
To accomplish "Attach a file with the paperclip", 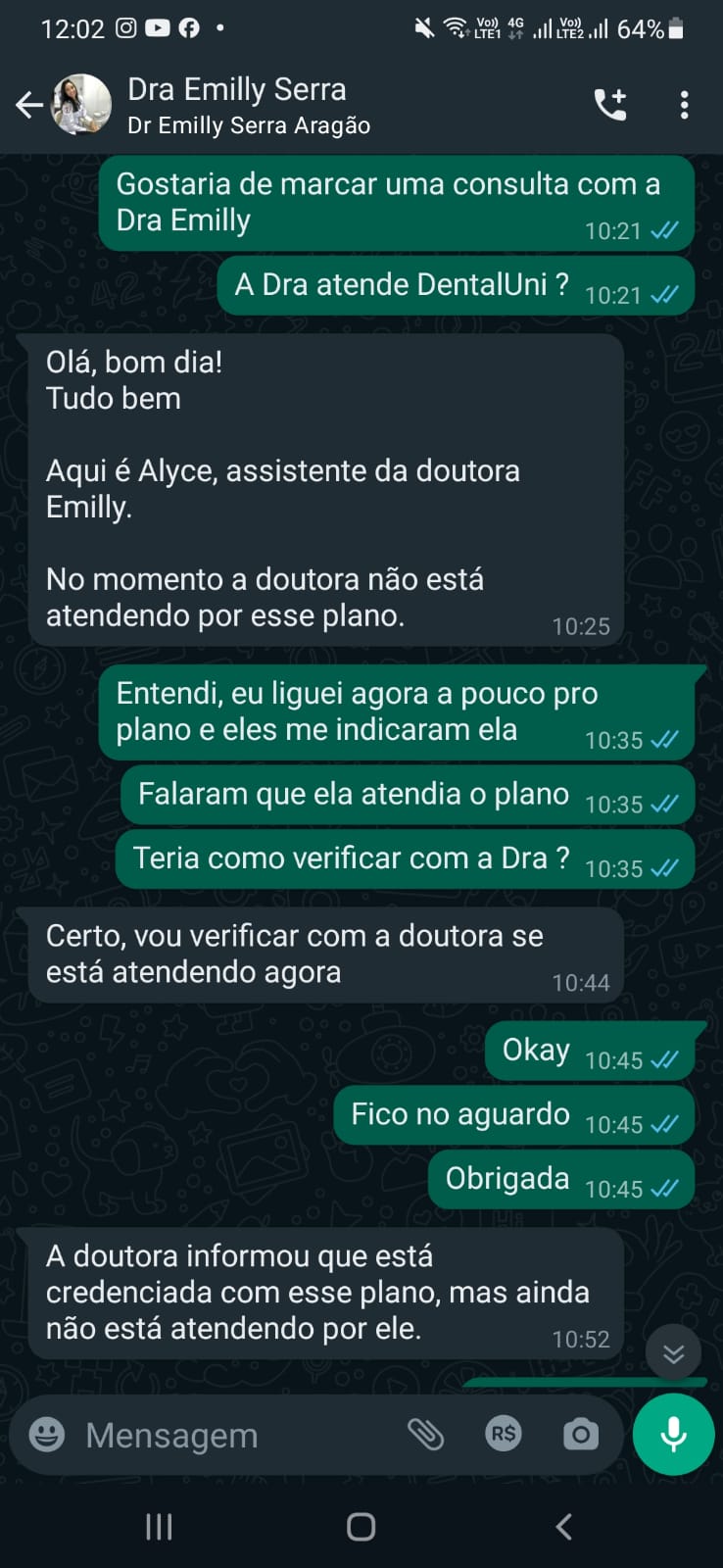I will [426, 1435].
